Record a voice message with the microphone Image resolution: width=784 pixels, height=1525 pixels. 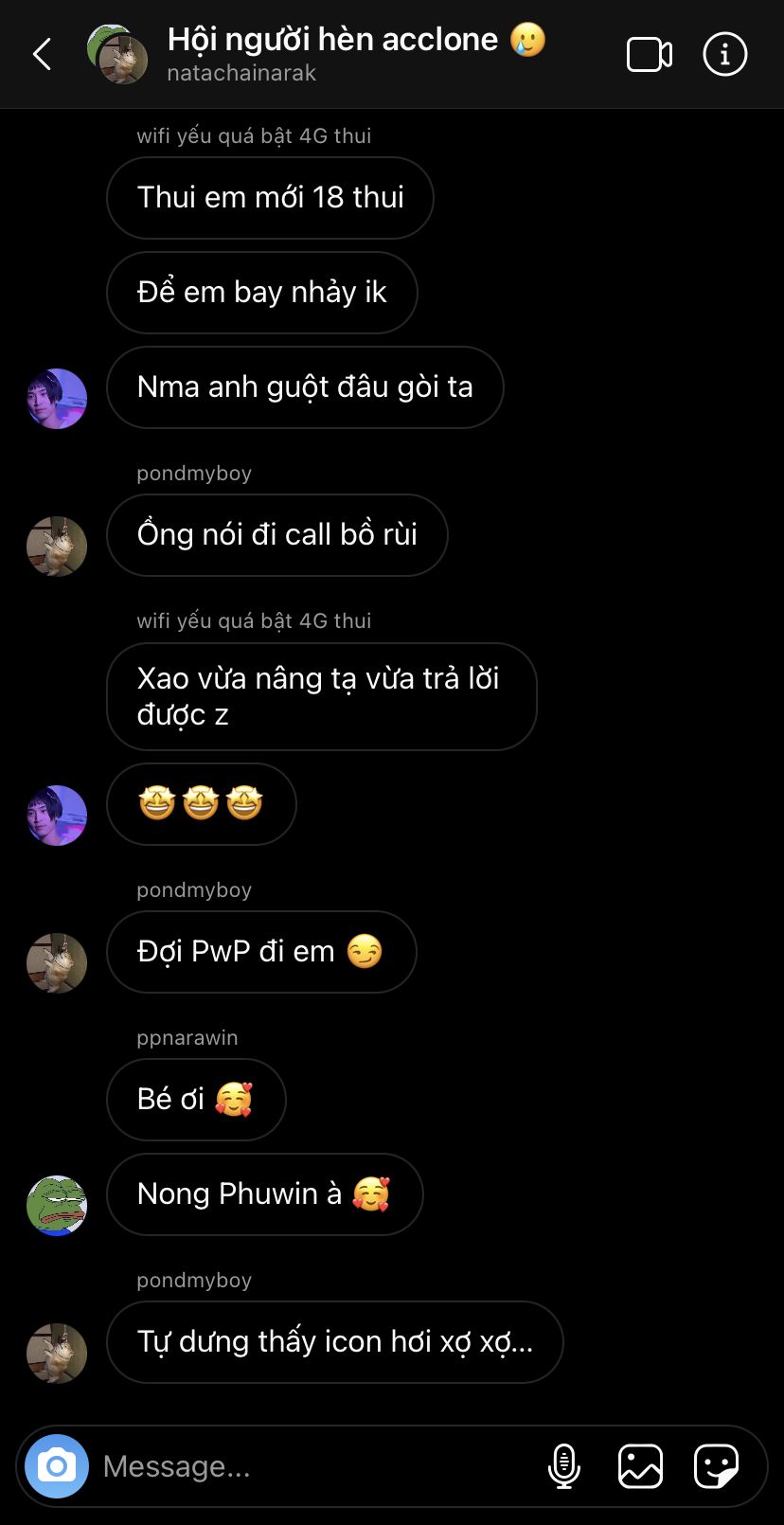point(564,1466)
